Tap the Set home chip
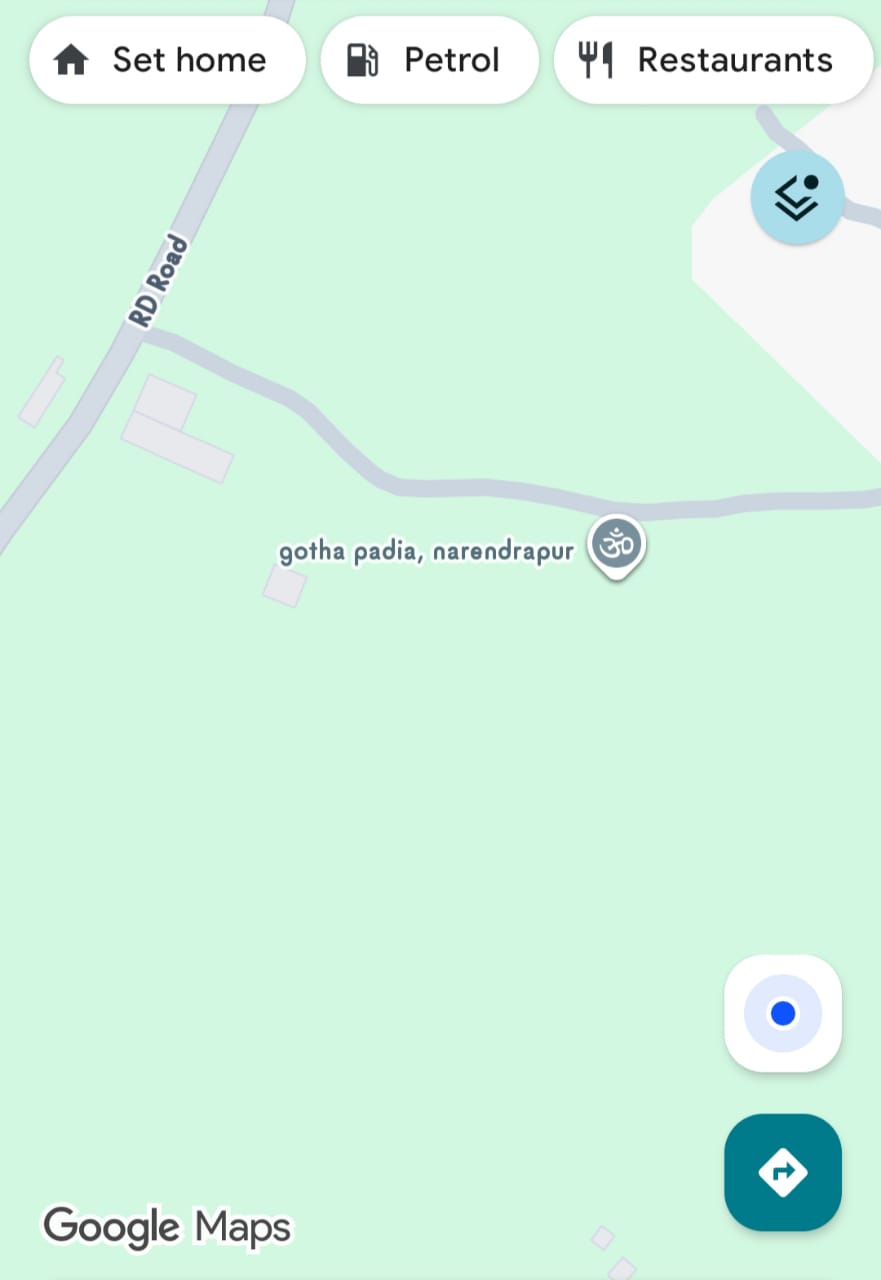 tap(167, 60)
